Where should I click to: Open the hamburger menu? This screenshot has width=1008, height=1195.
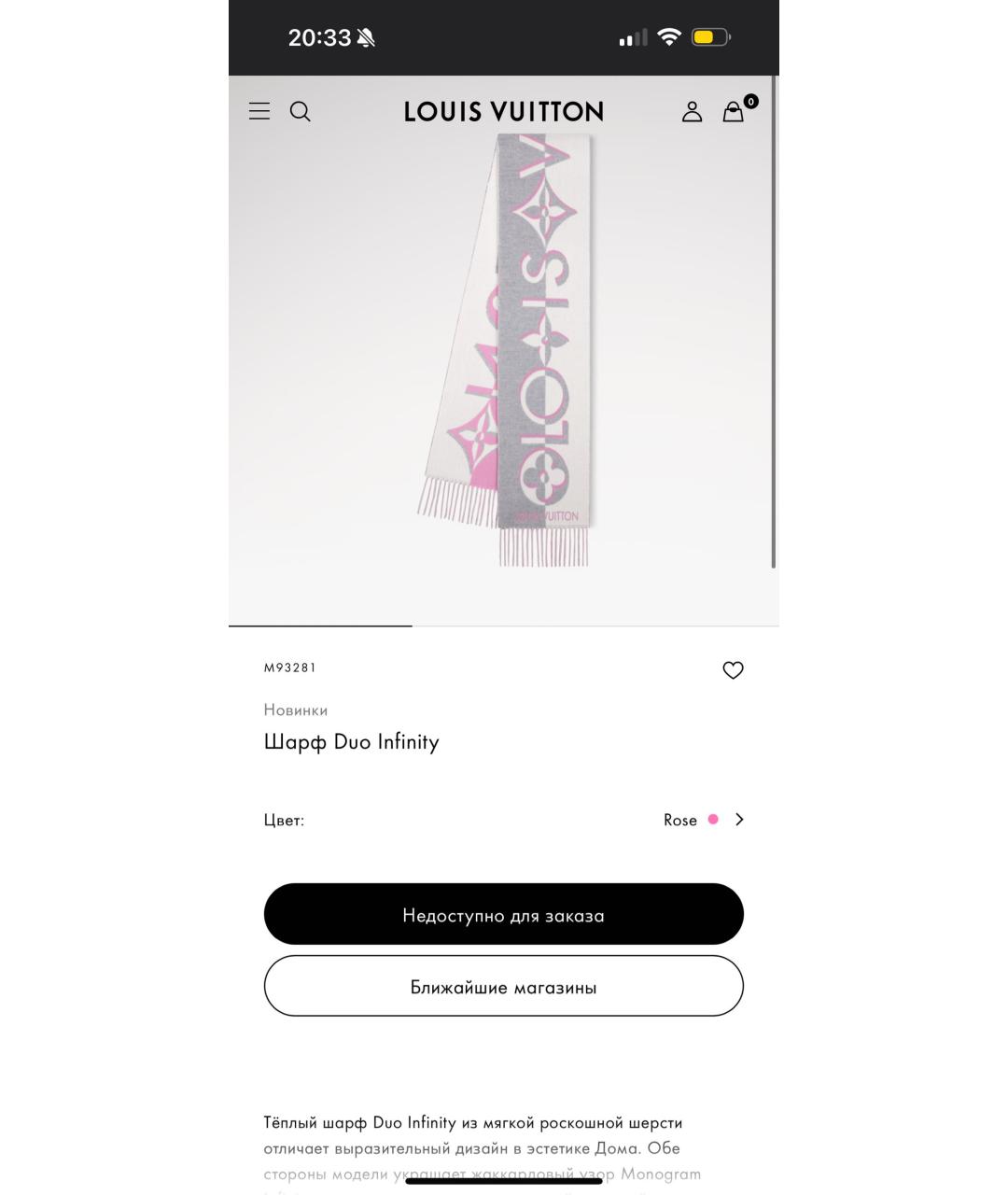259,111
